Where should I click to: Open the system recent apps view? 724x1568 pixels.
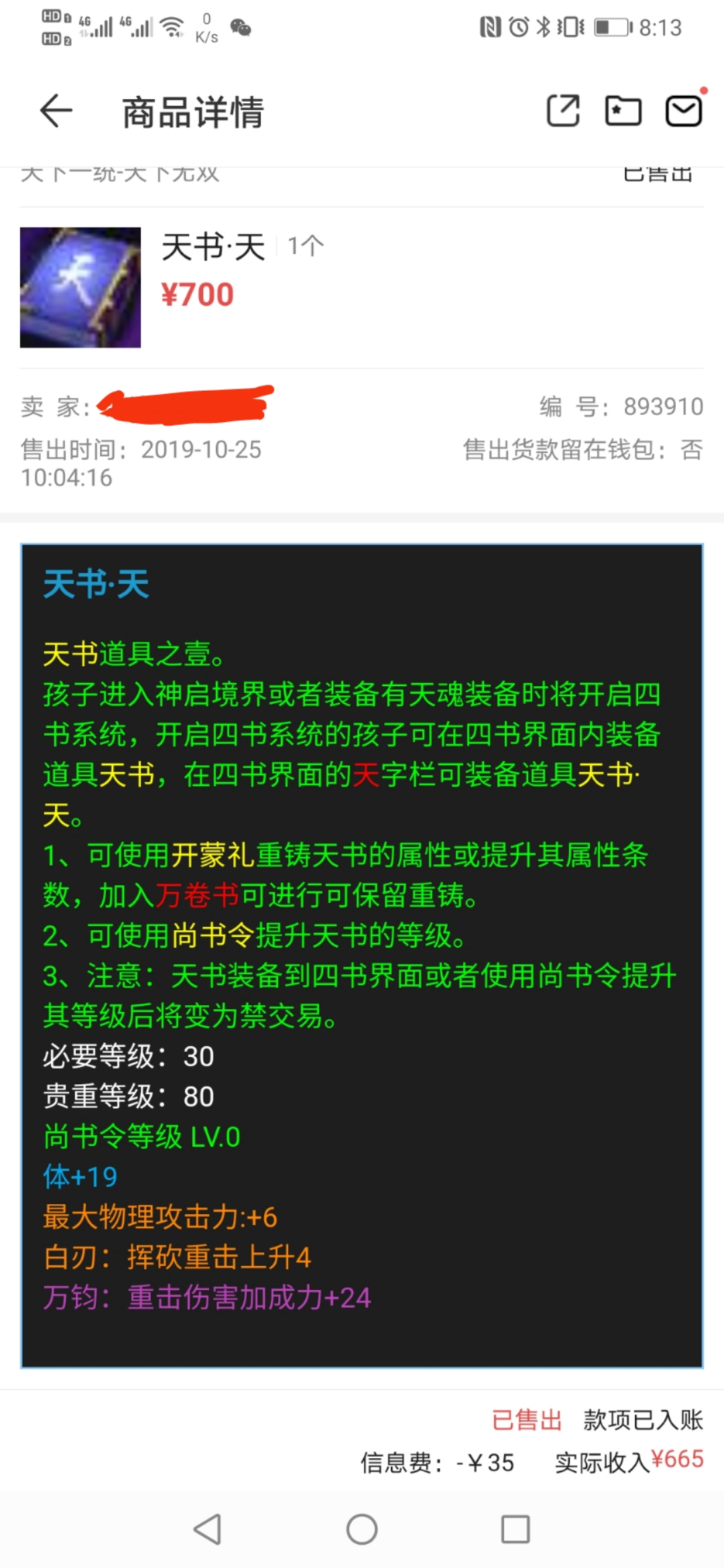pyautogui.click(x=516, y=1530)
